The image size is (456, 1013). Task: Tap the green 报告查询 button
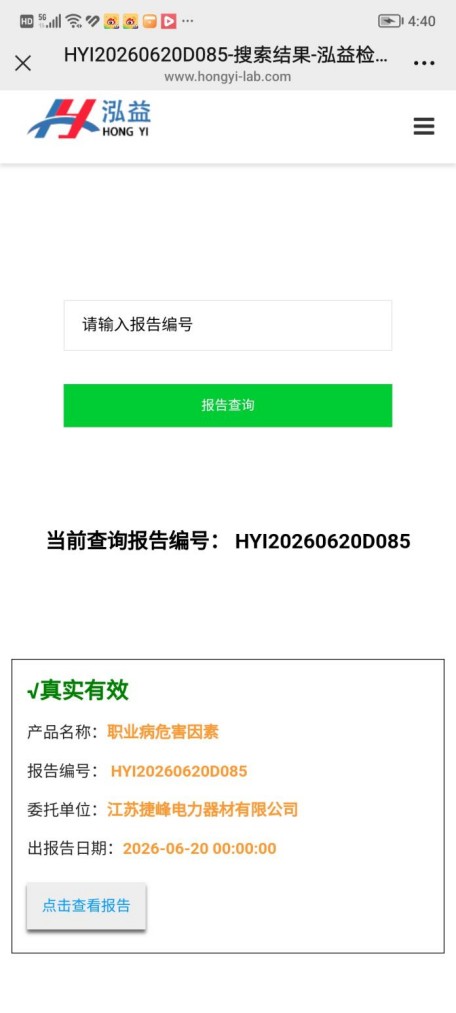227,405
